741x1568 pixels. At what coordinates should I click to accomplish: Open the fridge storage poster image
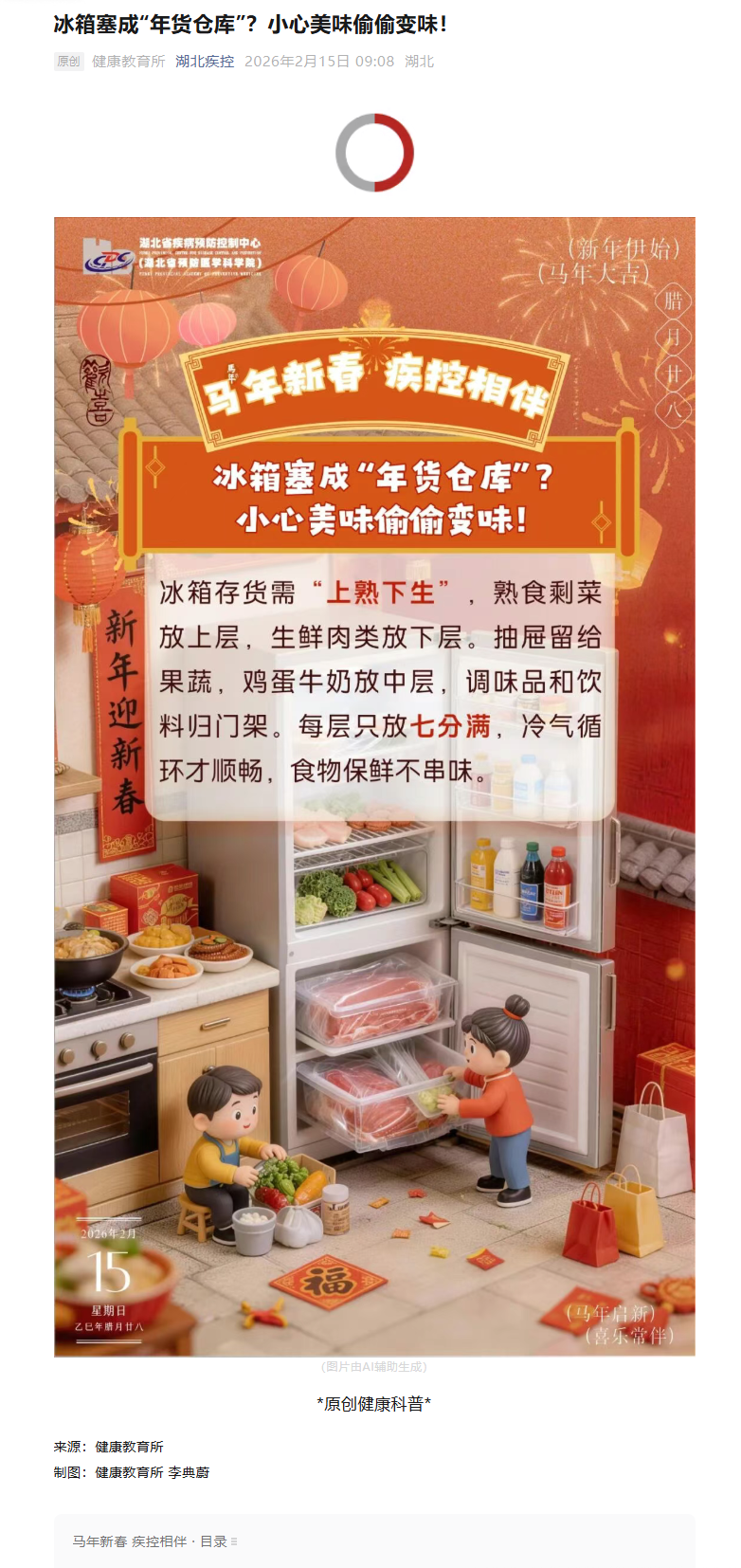click(x=374, y=787)
